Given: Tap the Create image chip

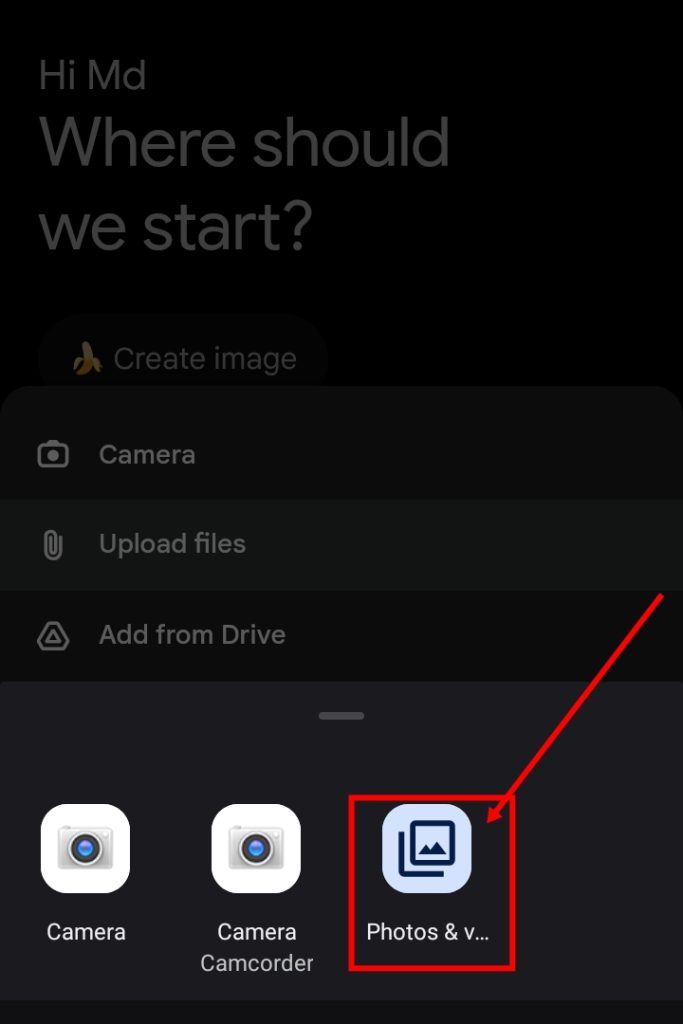Looking at the screenshot, I should pyautogui.click(x=184, y=359).
